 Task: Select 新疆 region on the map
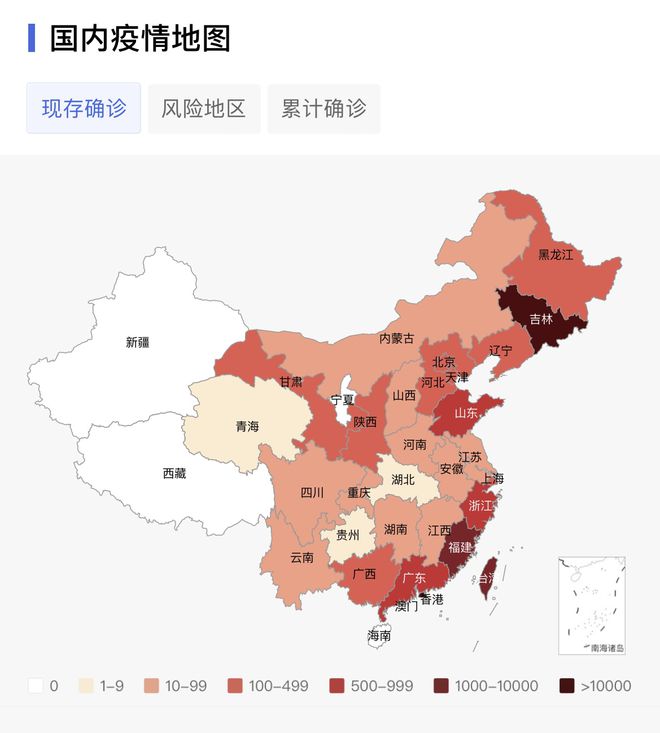[x=138, y=342]
